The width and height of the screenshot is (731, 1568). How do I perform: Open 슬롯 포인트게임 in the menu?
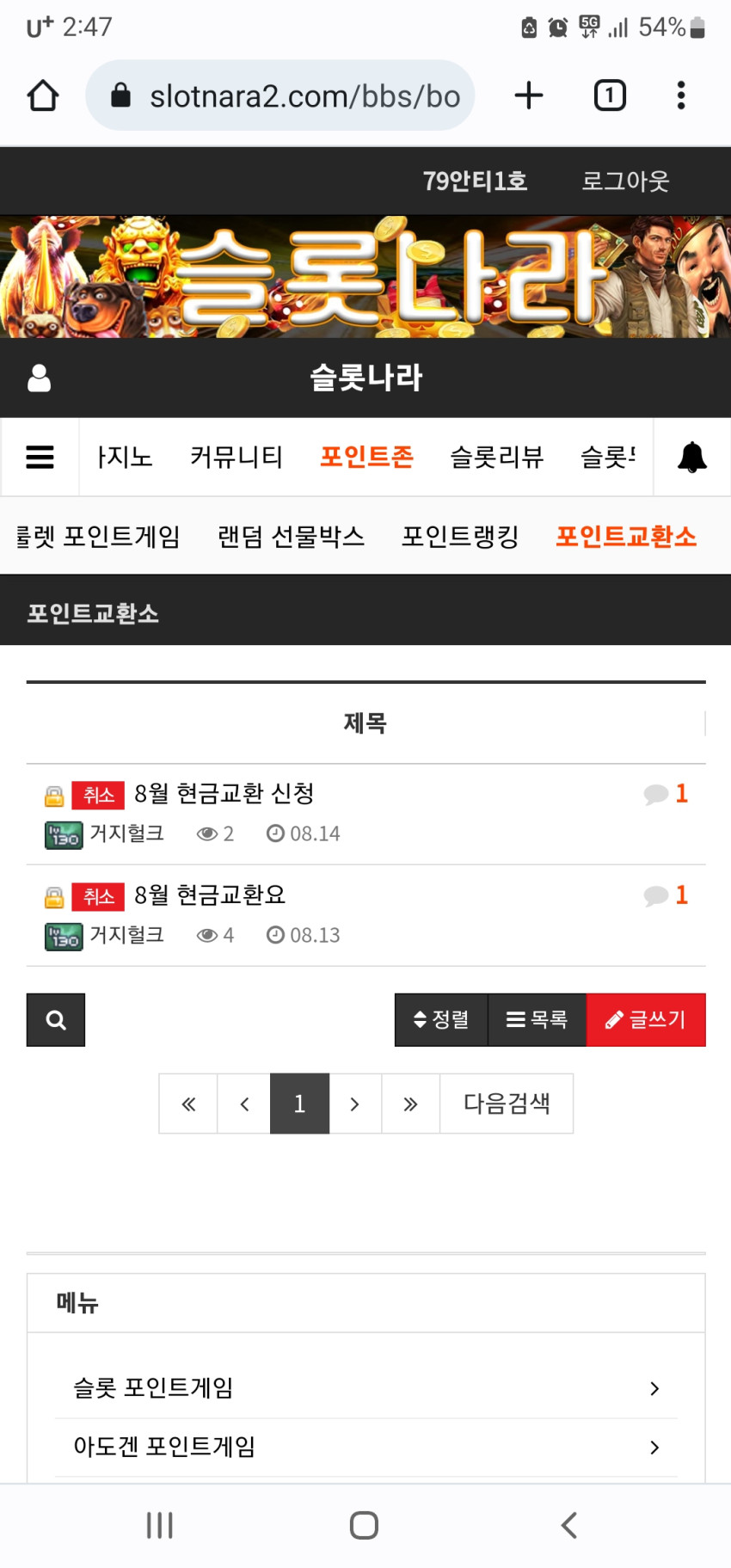click(366, 1387)
